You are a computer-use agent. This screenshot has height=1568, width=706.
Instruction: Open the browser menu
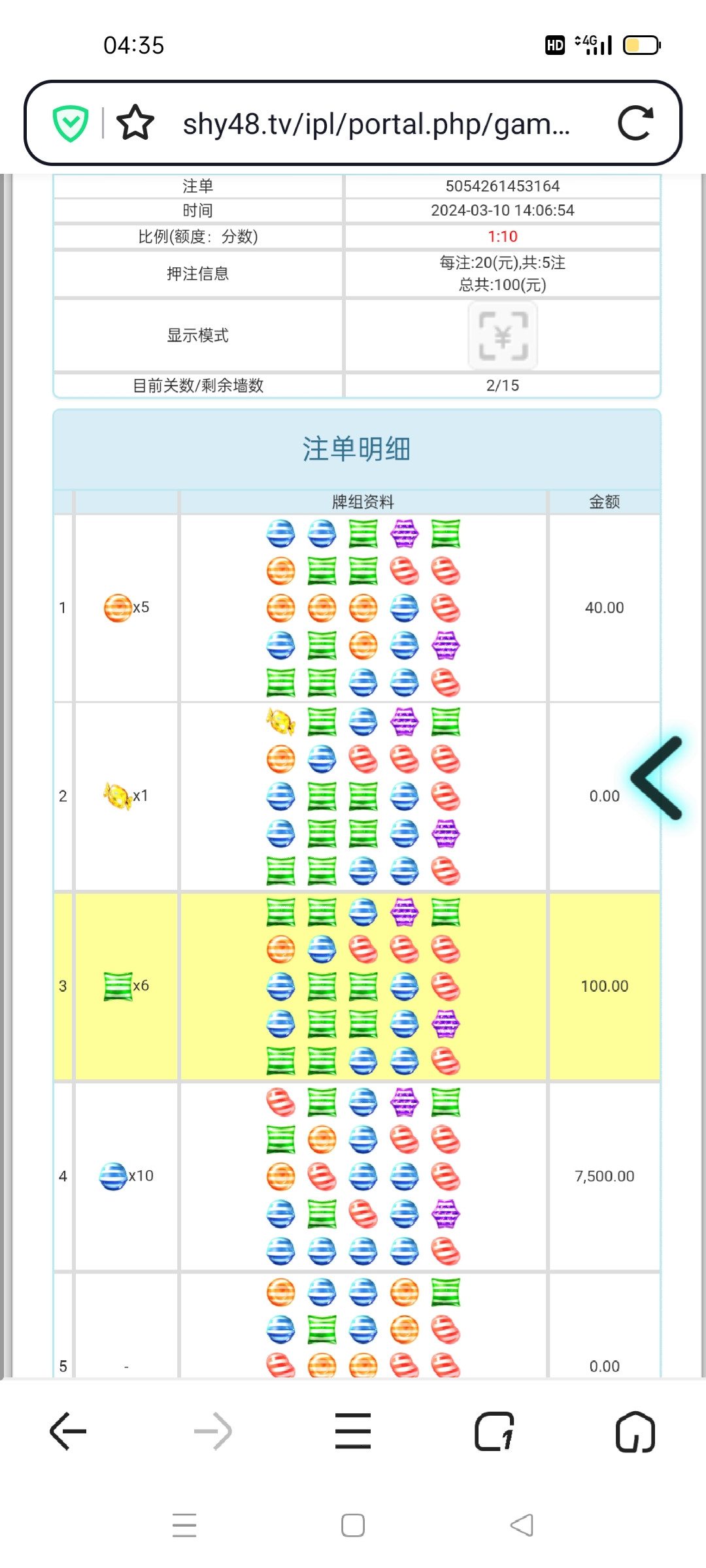click(353, 1431)
